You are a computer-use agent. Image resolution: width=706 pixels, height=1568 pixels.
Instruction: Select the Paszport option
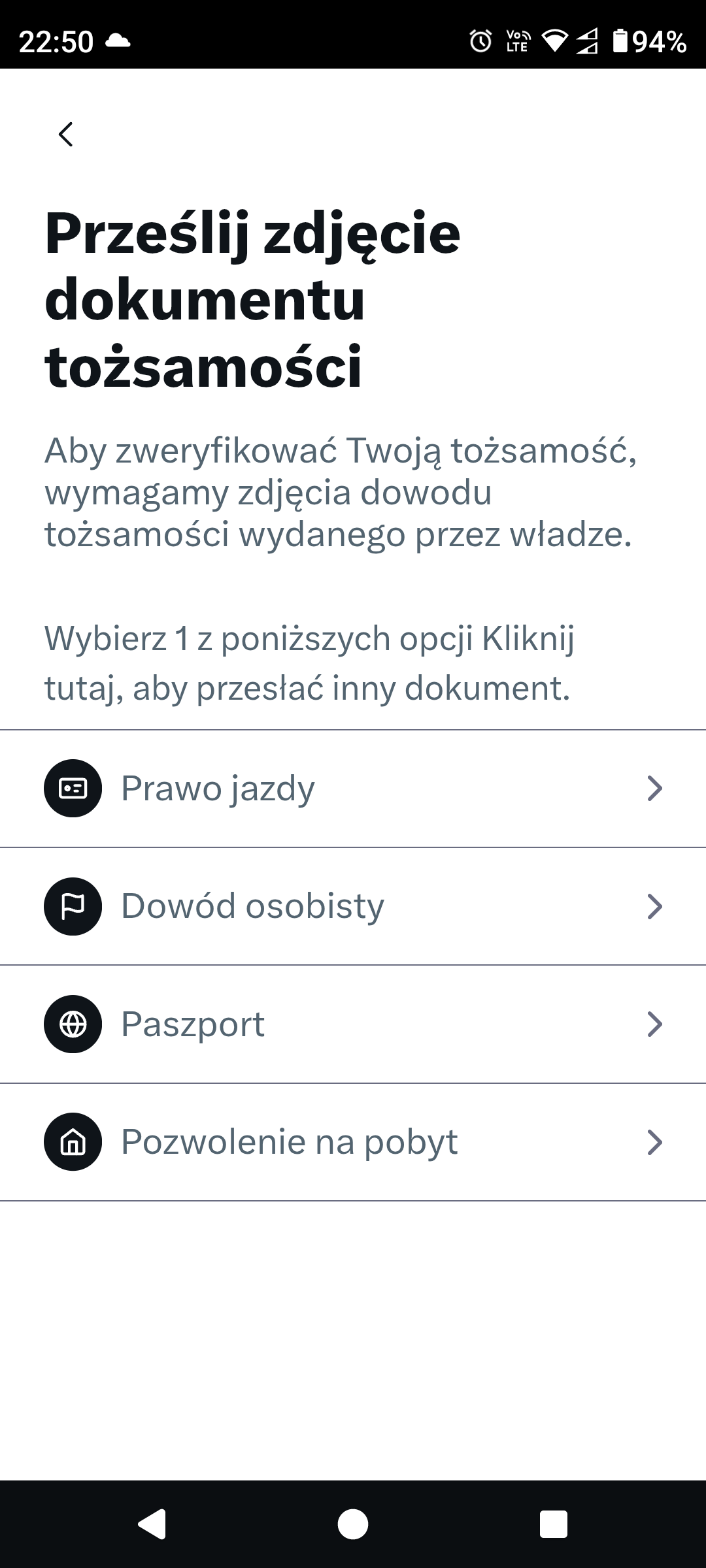click(193, 1024)
